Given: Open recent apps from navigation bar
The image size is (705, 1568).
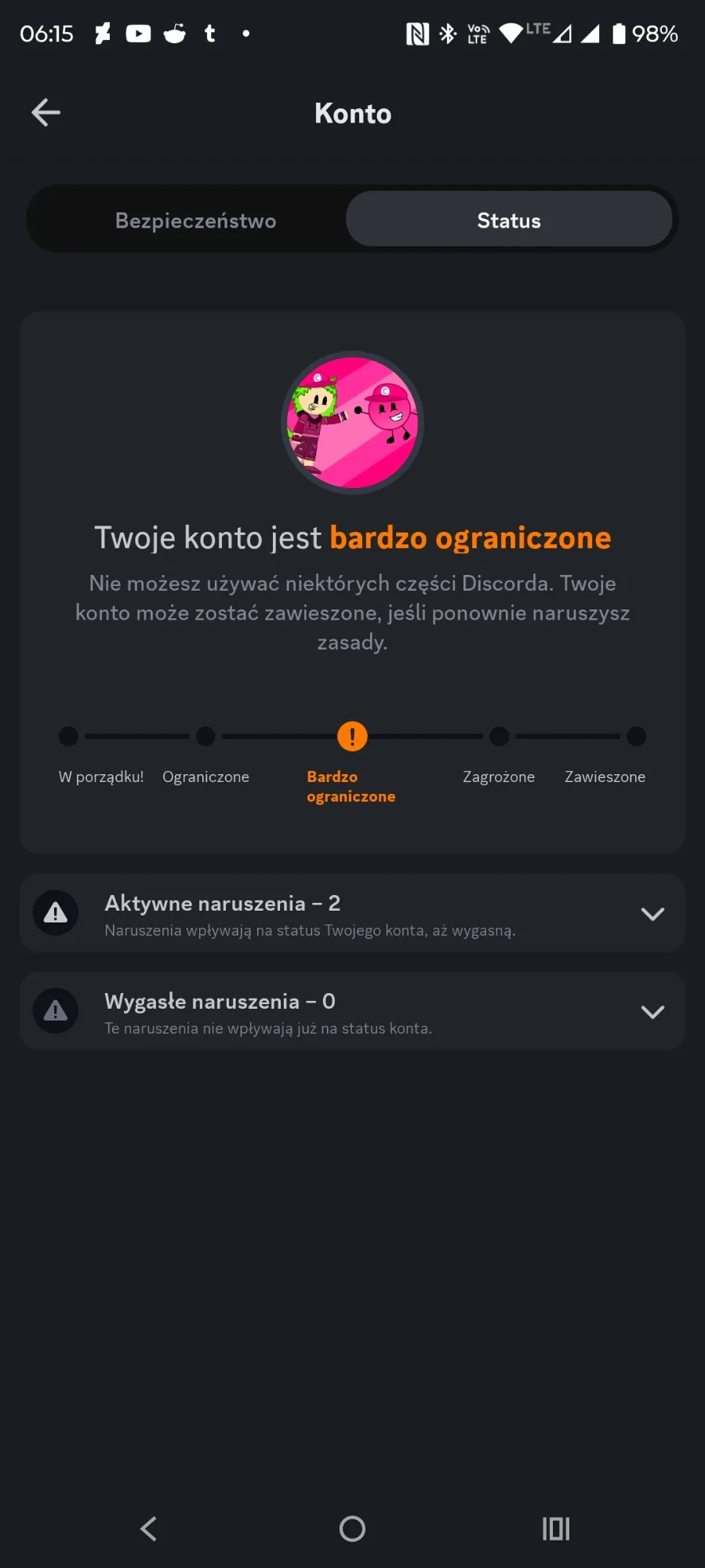Looking at the screenshot, I should [555, 1528].
